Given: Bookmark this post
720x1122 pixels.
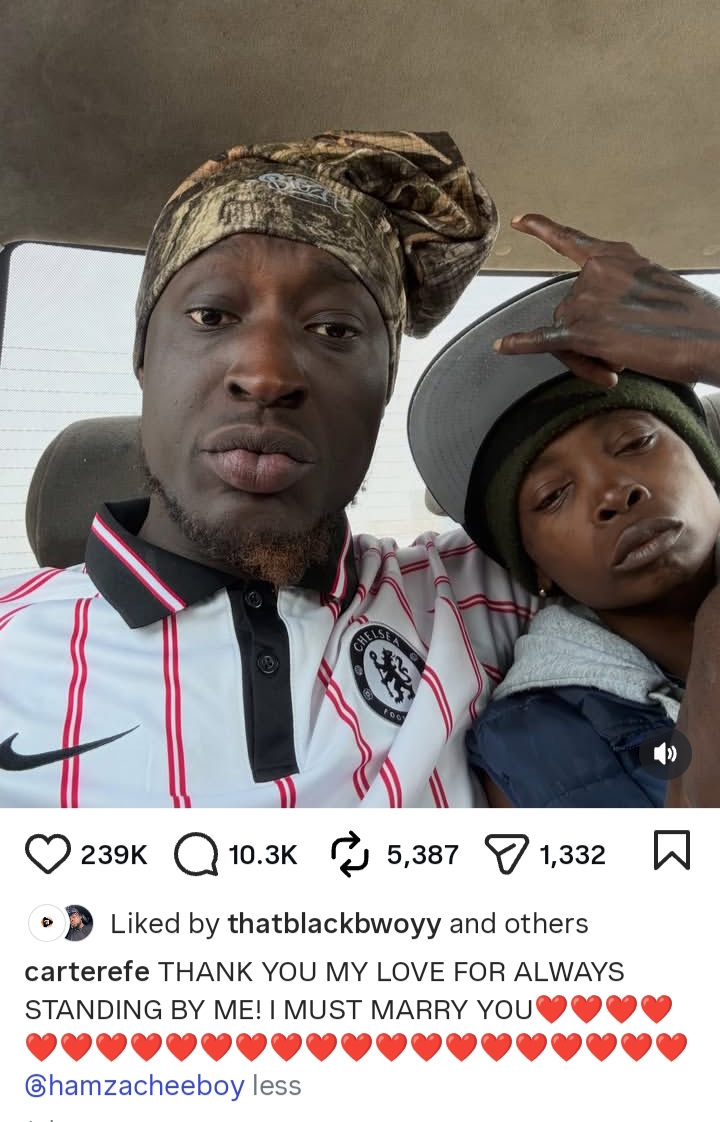Looking at the screenshot, I should [671, 851].
